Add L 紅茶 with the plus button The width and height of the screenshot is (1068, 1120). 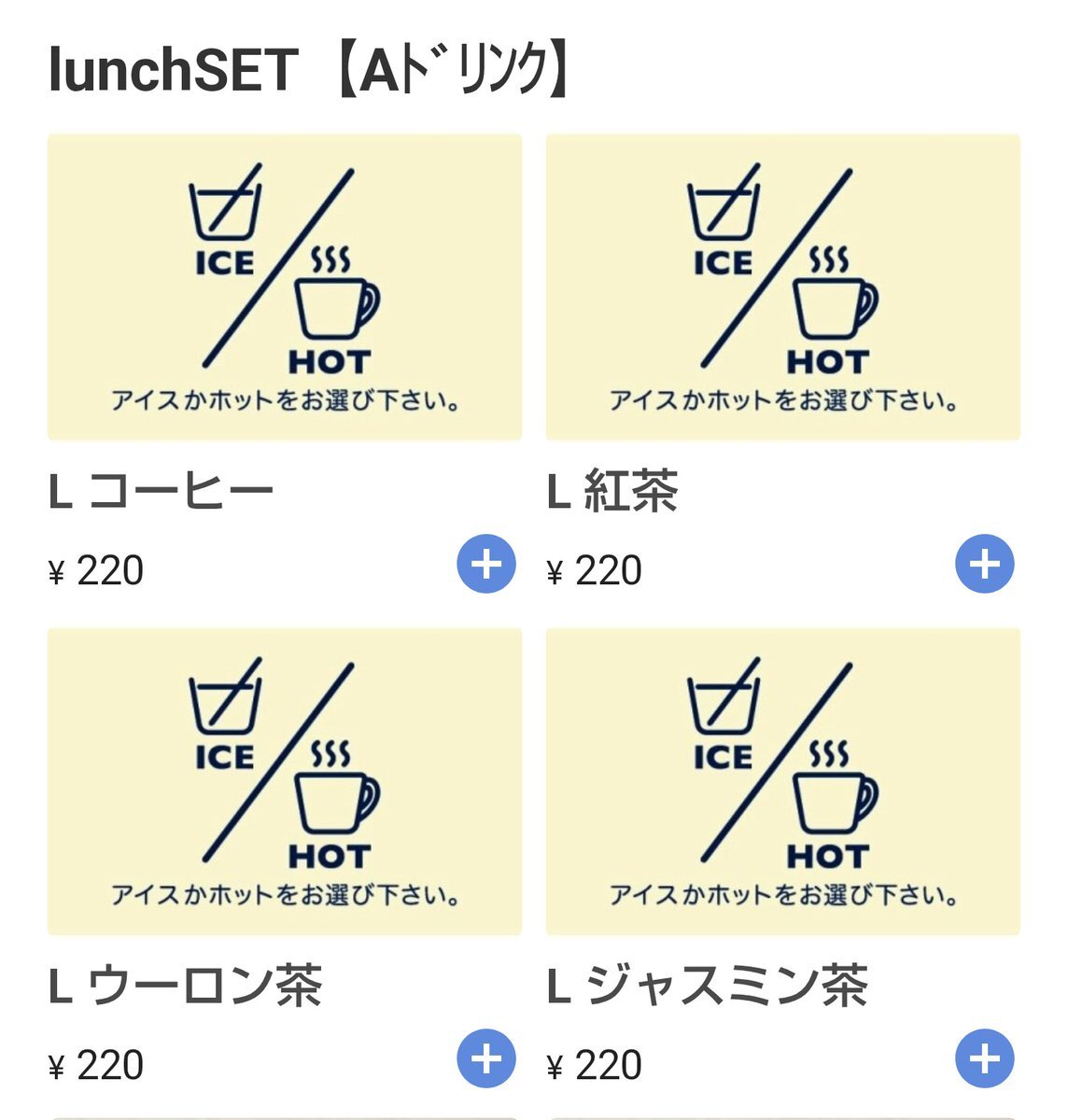(984, 564)
